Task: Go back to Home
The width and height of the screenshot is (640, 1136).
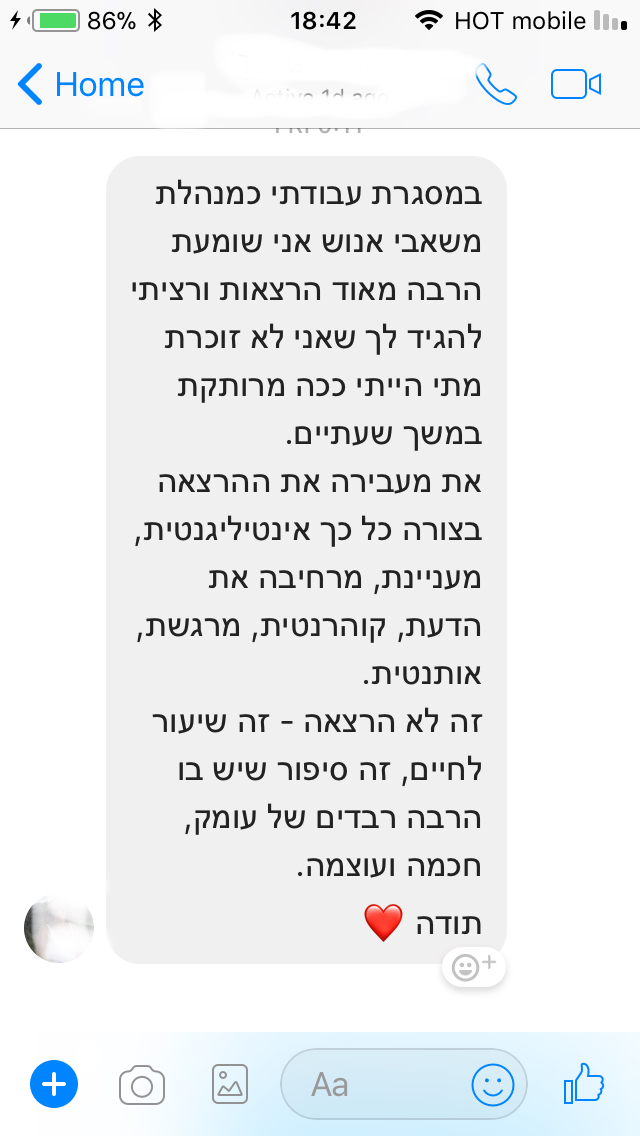Action: pyautogui.click(x=80, y=85)
